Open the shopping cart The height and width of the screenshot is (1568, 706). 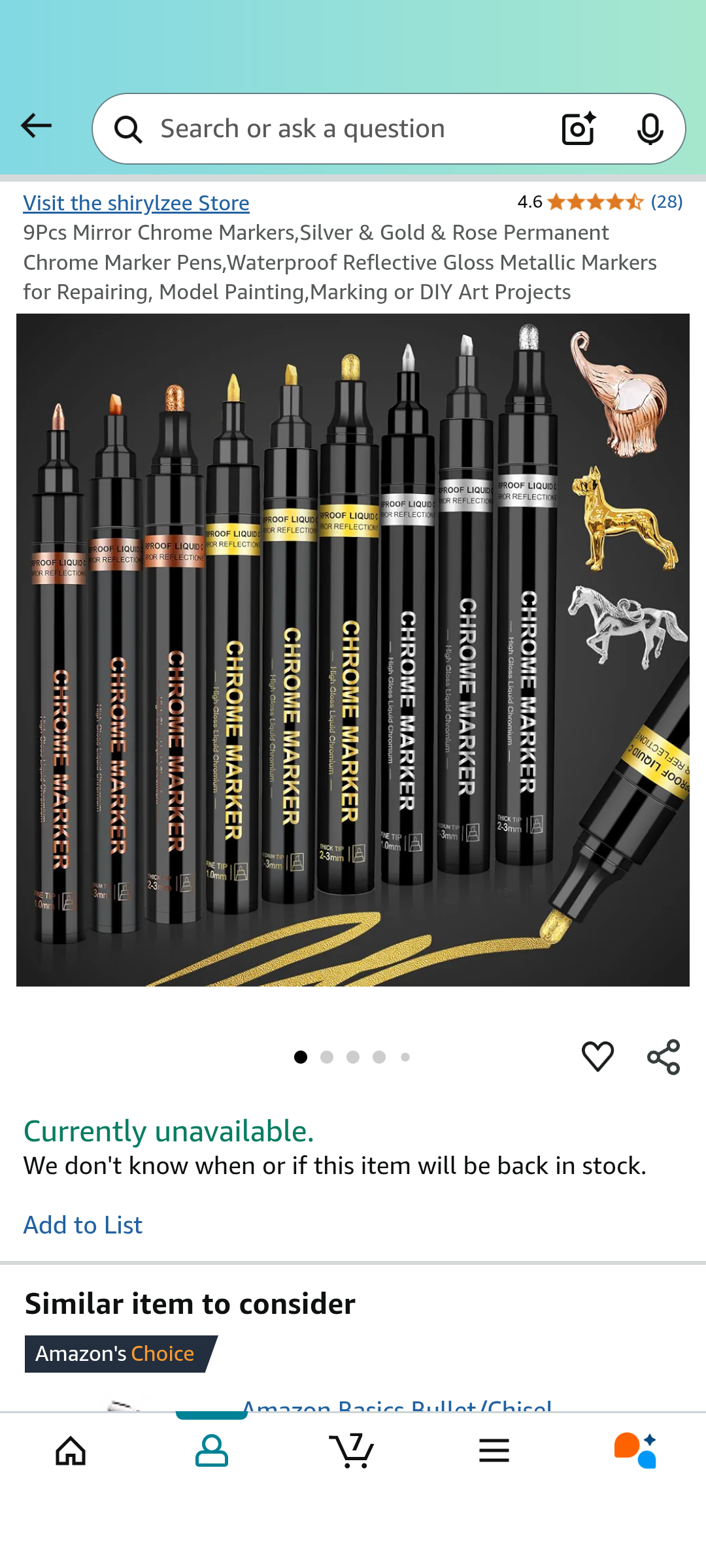point(352,1451)
